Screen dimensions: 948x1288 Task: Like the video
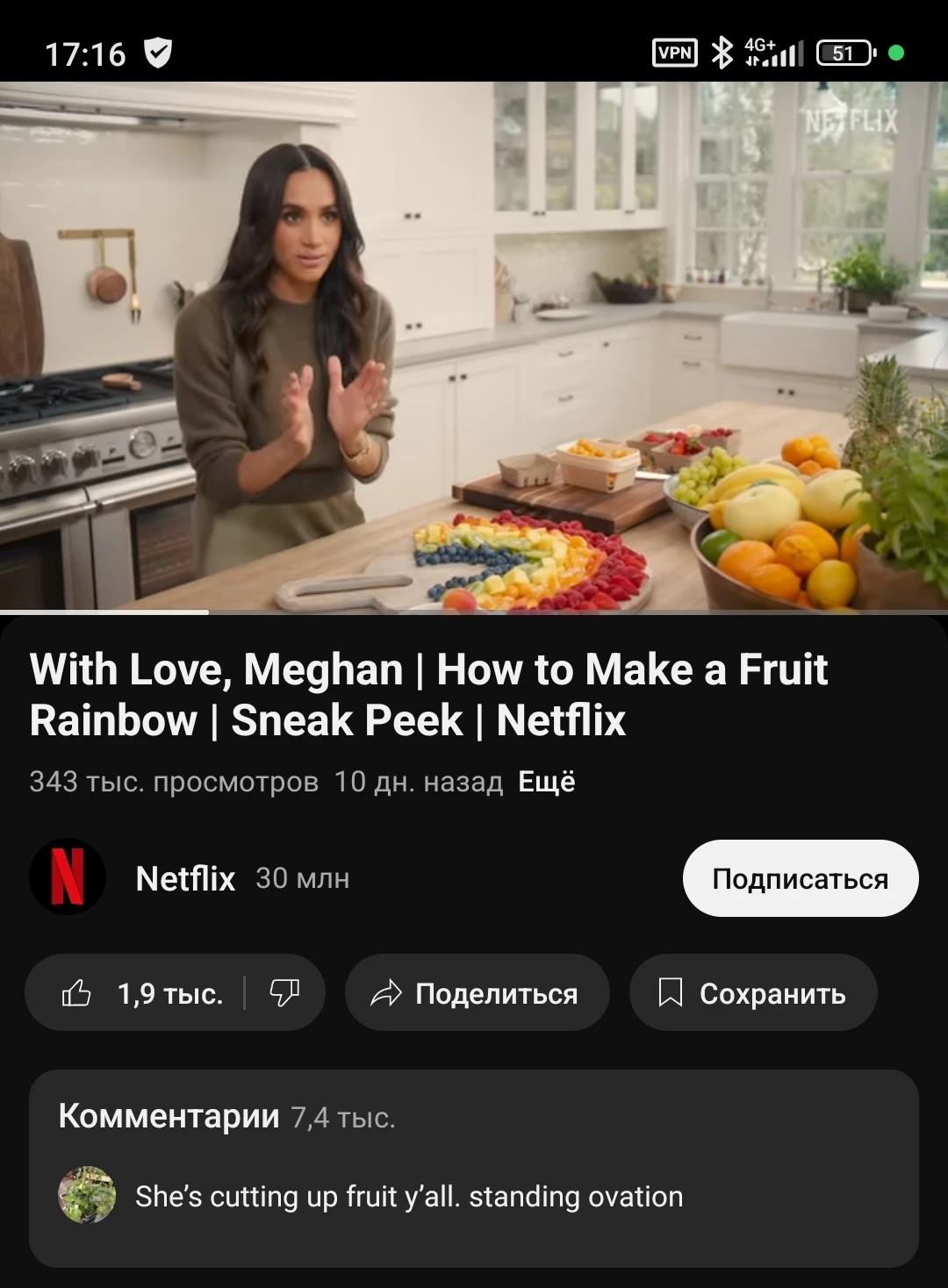(140, 993)
